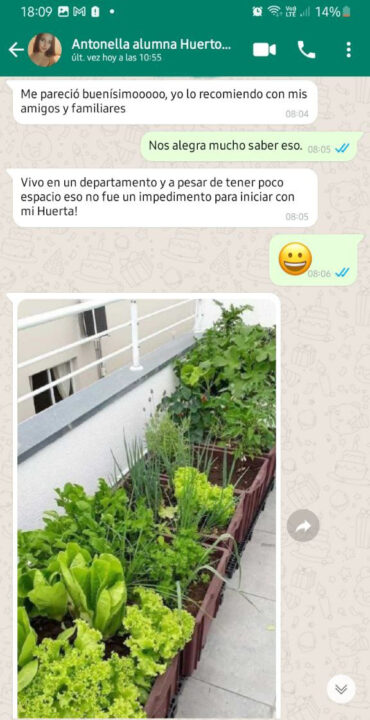The width and height of the screenshot is (370, 720).
Task: Start a voice call with Antonella
Action: pos(307,50)
